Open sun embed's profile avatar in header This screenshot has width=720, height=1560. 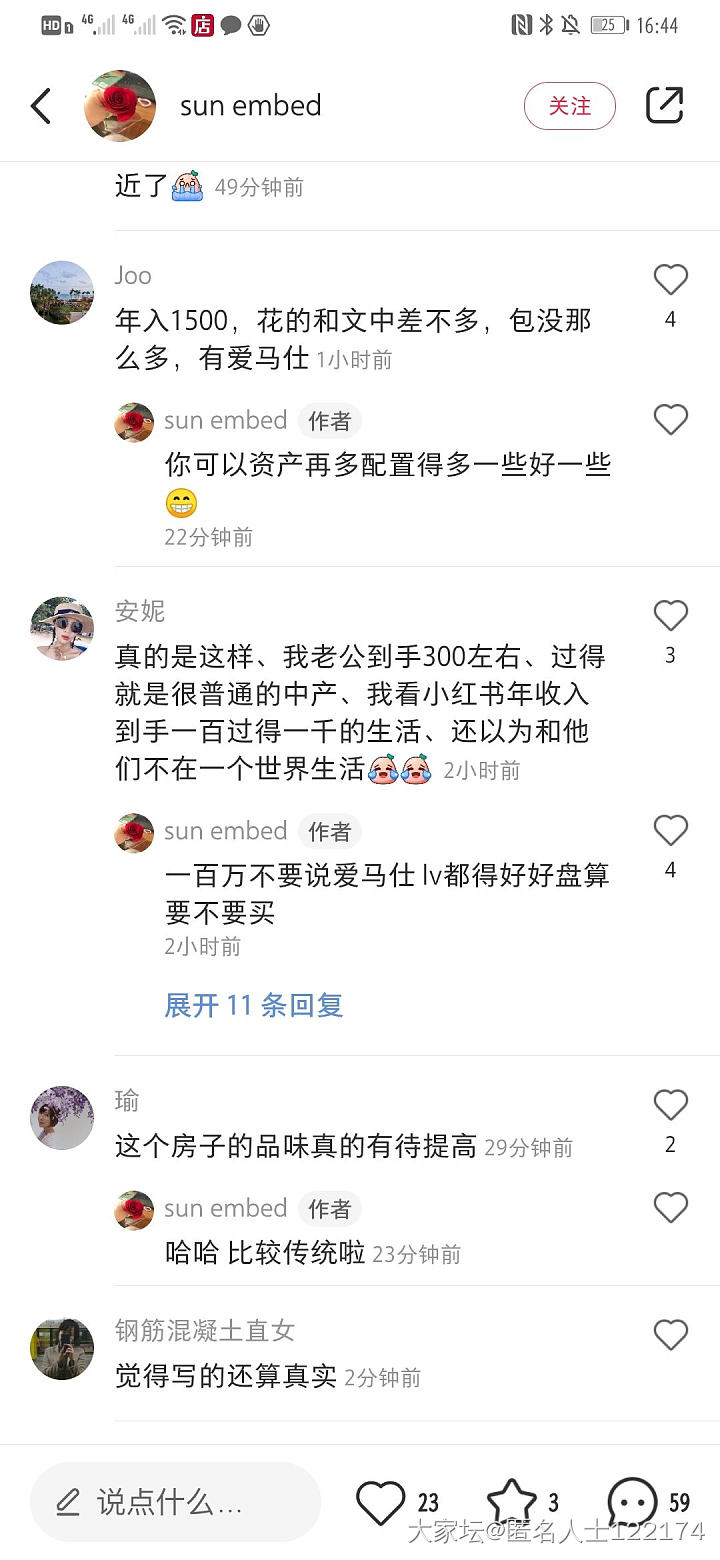(120, 106)
